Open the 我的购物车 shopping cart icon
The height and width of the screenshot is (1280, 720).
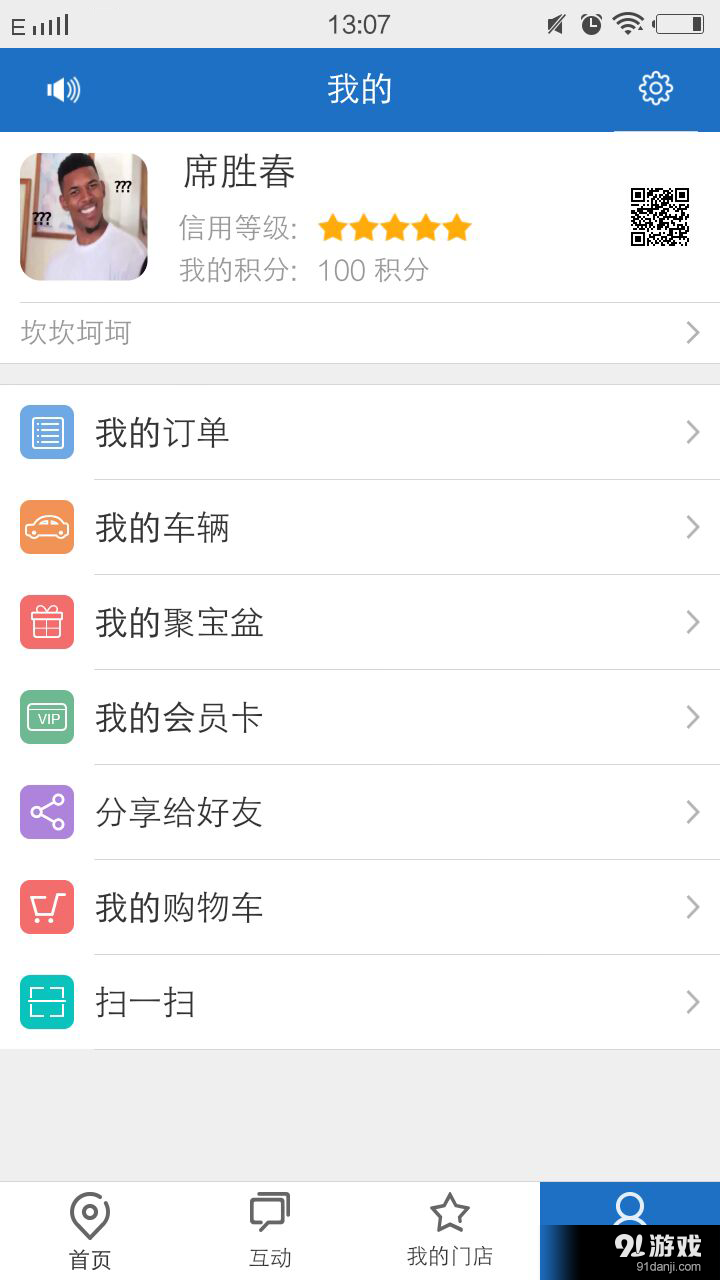[x=46, y=907]
